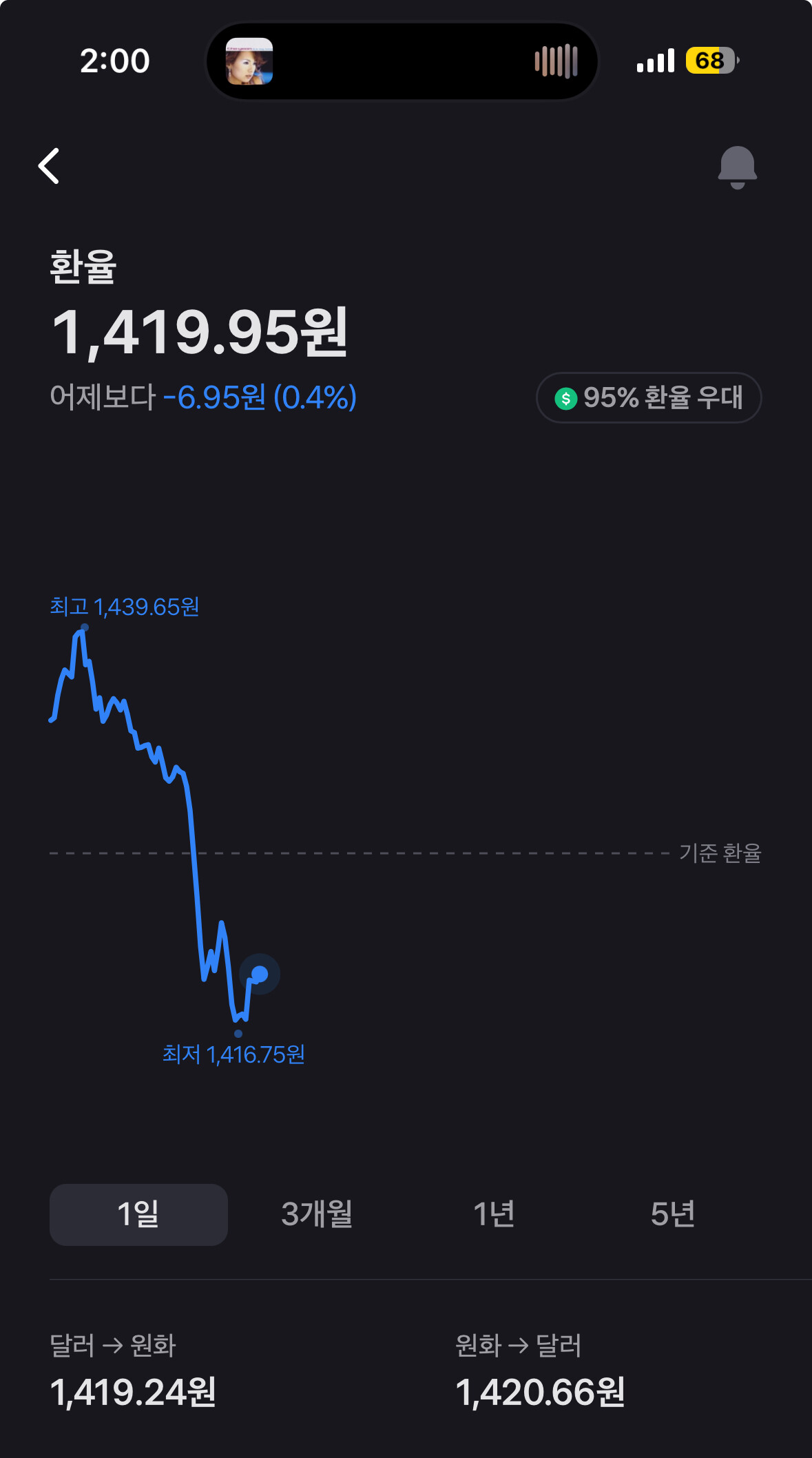Select the 1일 chart range

138,1214
